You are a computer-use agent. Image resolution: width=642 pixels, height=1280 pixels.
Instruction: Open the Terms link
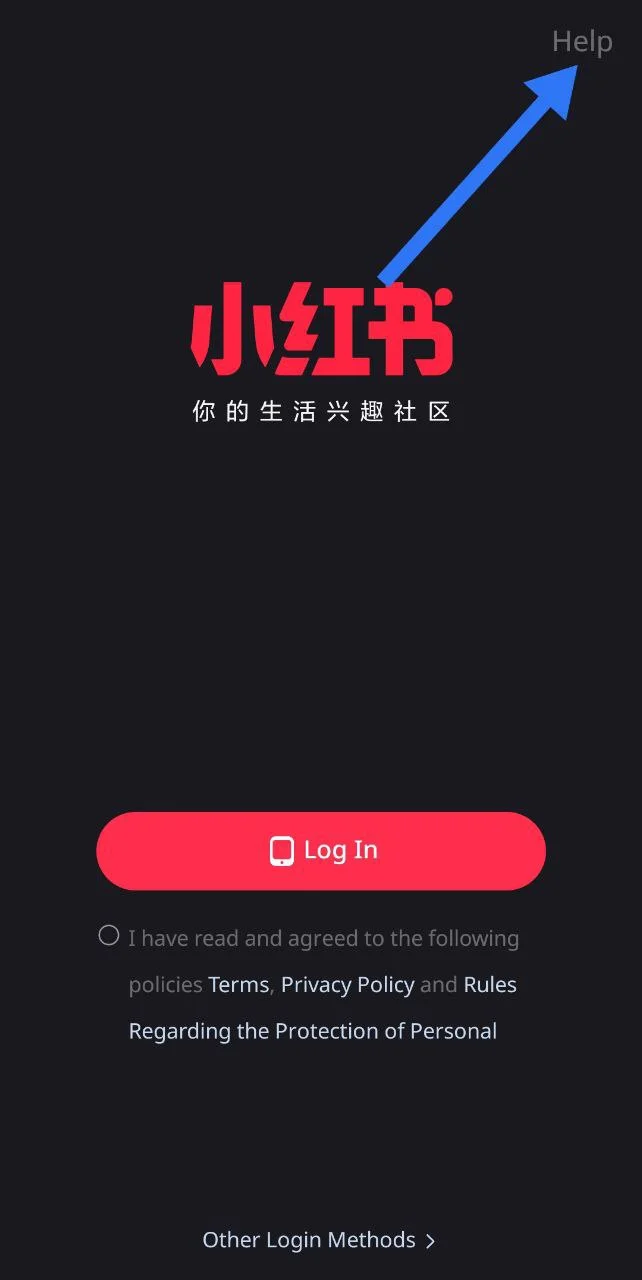pyautogui.click(x=238, y=985)
